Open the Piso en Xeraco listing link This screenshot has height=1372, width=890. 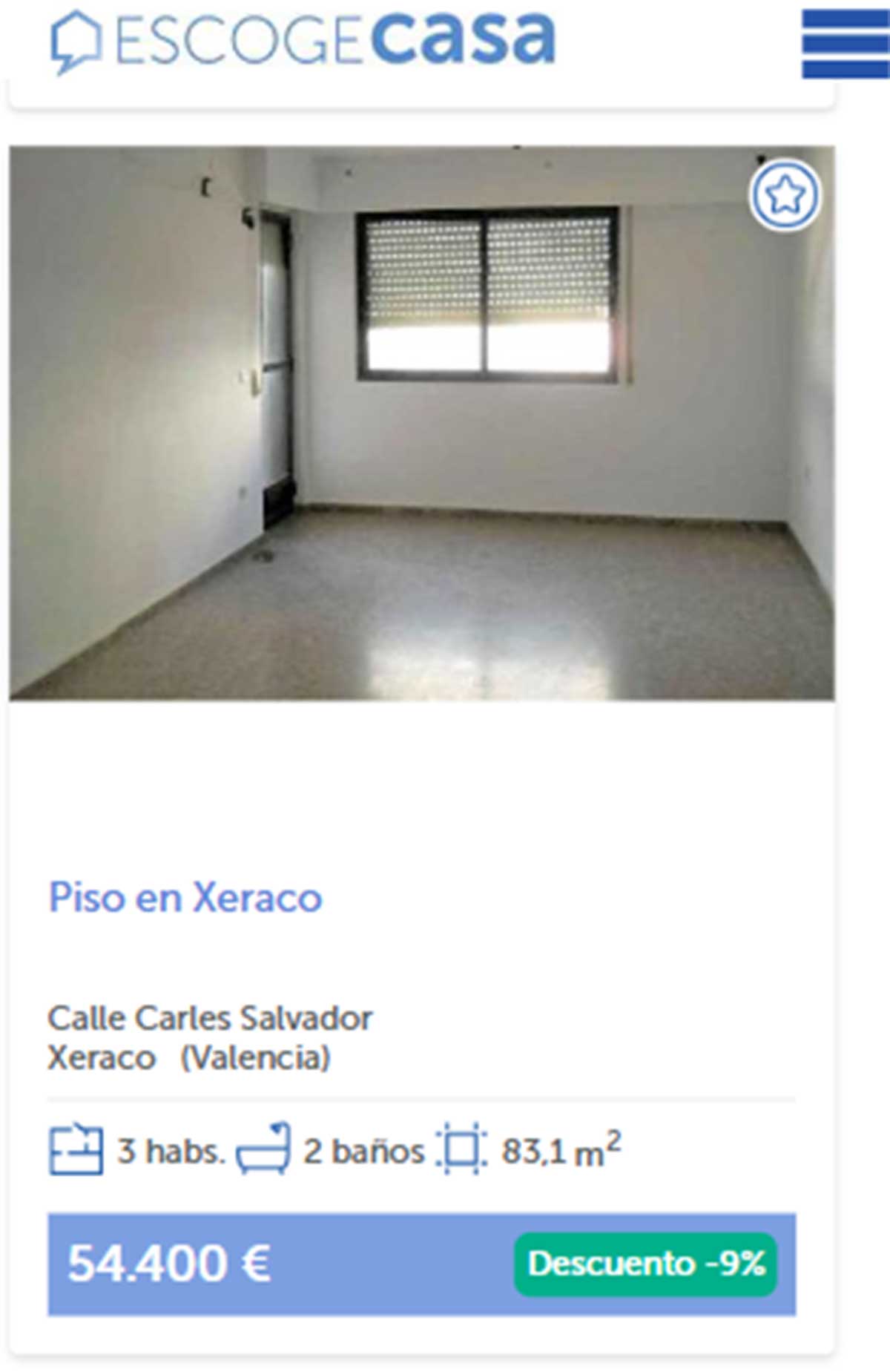(x=185, y=897)
